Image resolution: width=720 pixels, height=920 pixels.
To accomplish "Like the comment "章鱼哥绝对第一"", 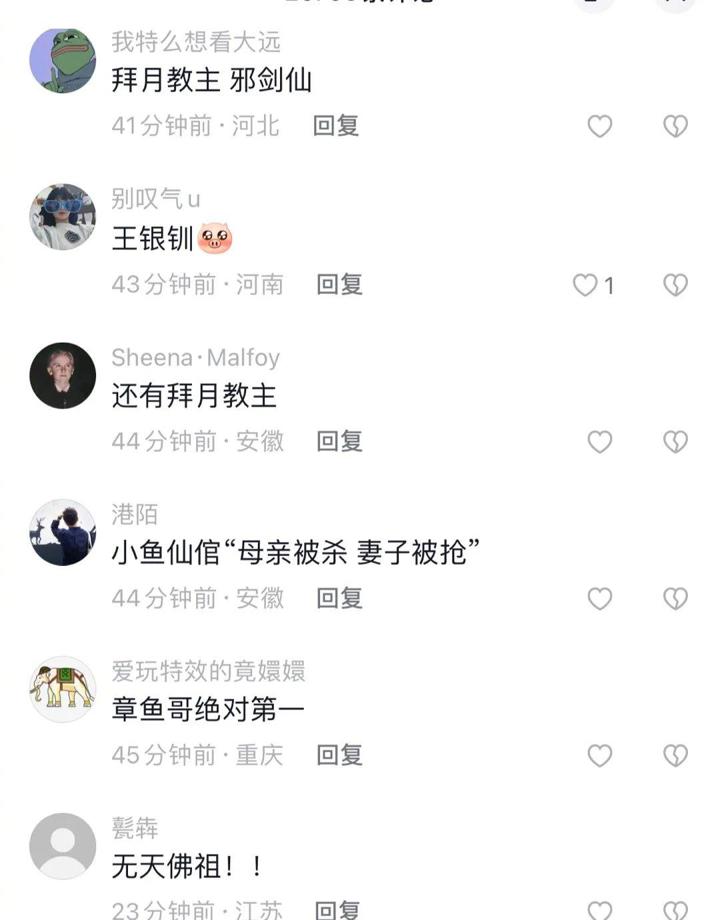I will coord(599,756).
